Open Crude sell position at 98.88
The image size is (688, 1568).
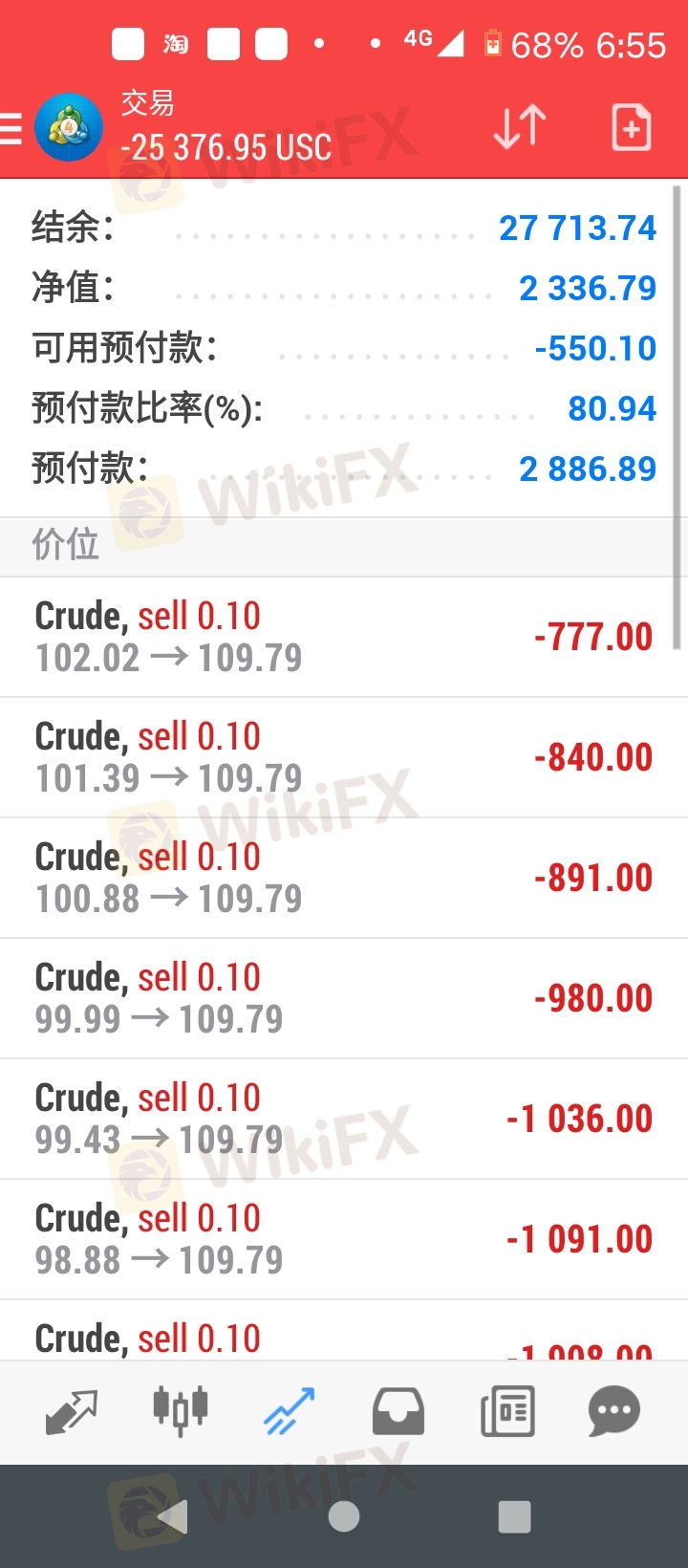(x=344, y=1239)
